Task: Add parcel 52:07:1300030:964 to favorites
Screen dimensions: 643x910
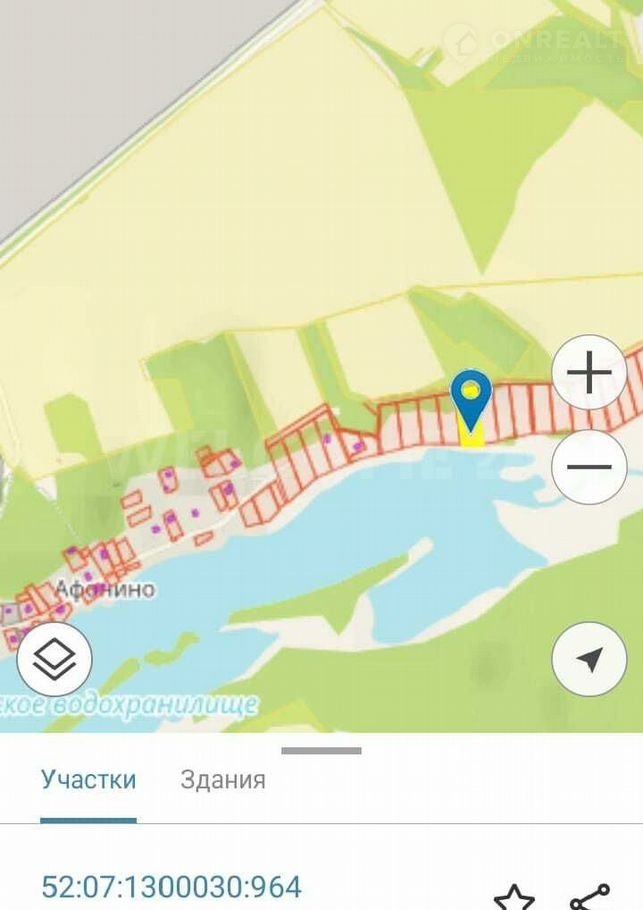Action: point(515,896)
